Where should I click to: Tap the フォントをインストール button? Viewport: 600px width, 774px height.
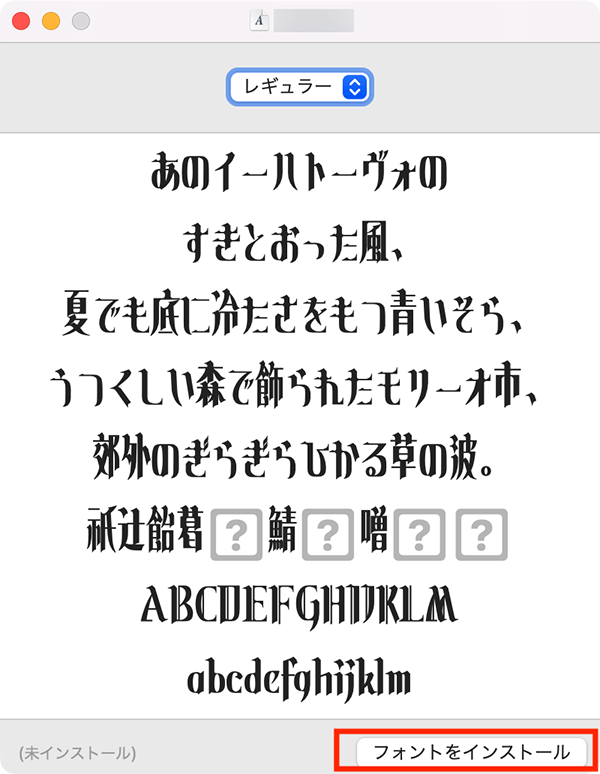click(x=465, y=751)
